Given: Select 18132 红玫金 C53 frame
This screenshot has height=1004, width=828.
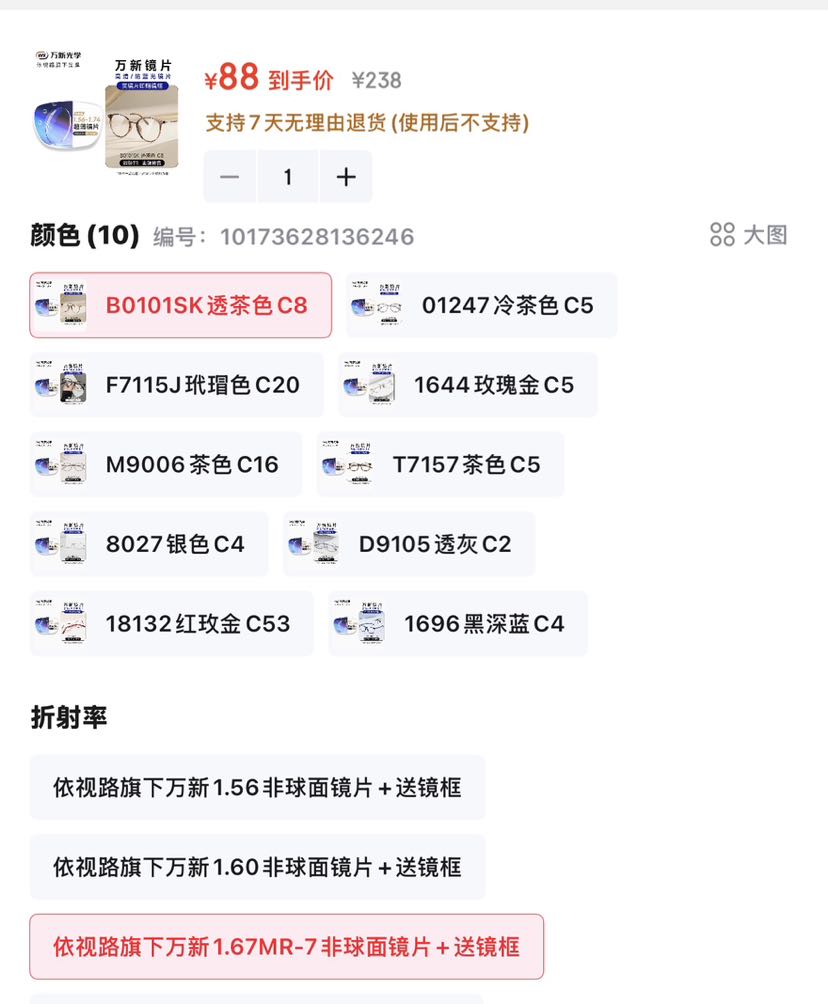Looking at the screenshot, I should [172, 623].
